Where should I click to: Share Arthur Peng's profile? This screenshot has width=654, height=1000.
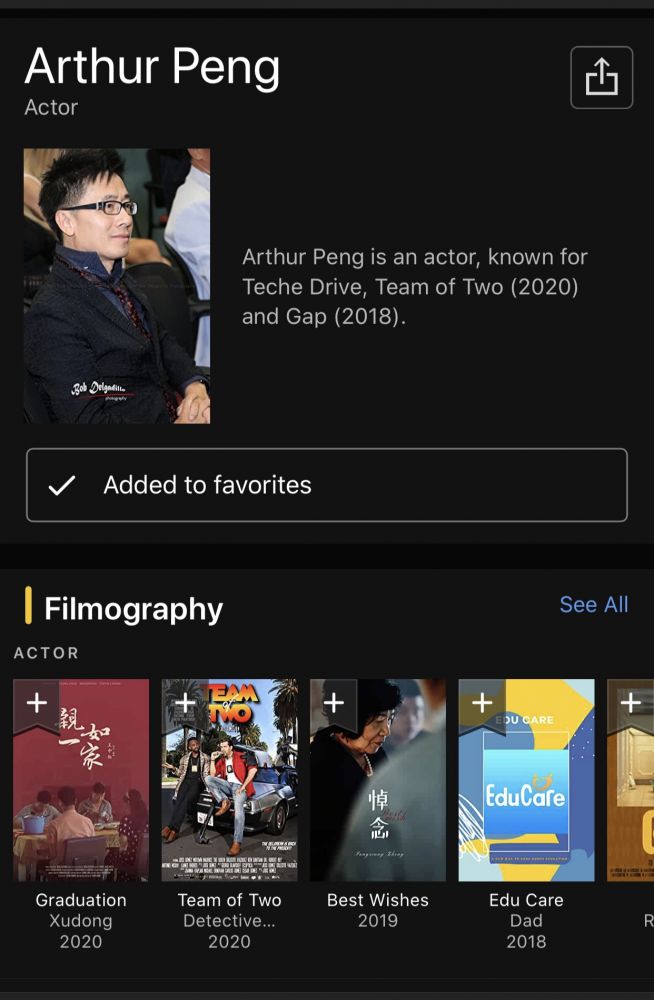click(x=601, y=77)
